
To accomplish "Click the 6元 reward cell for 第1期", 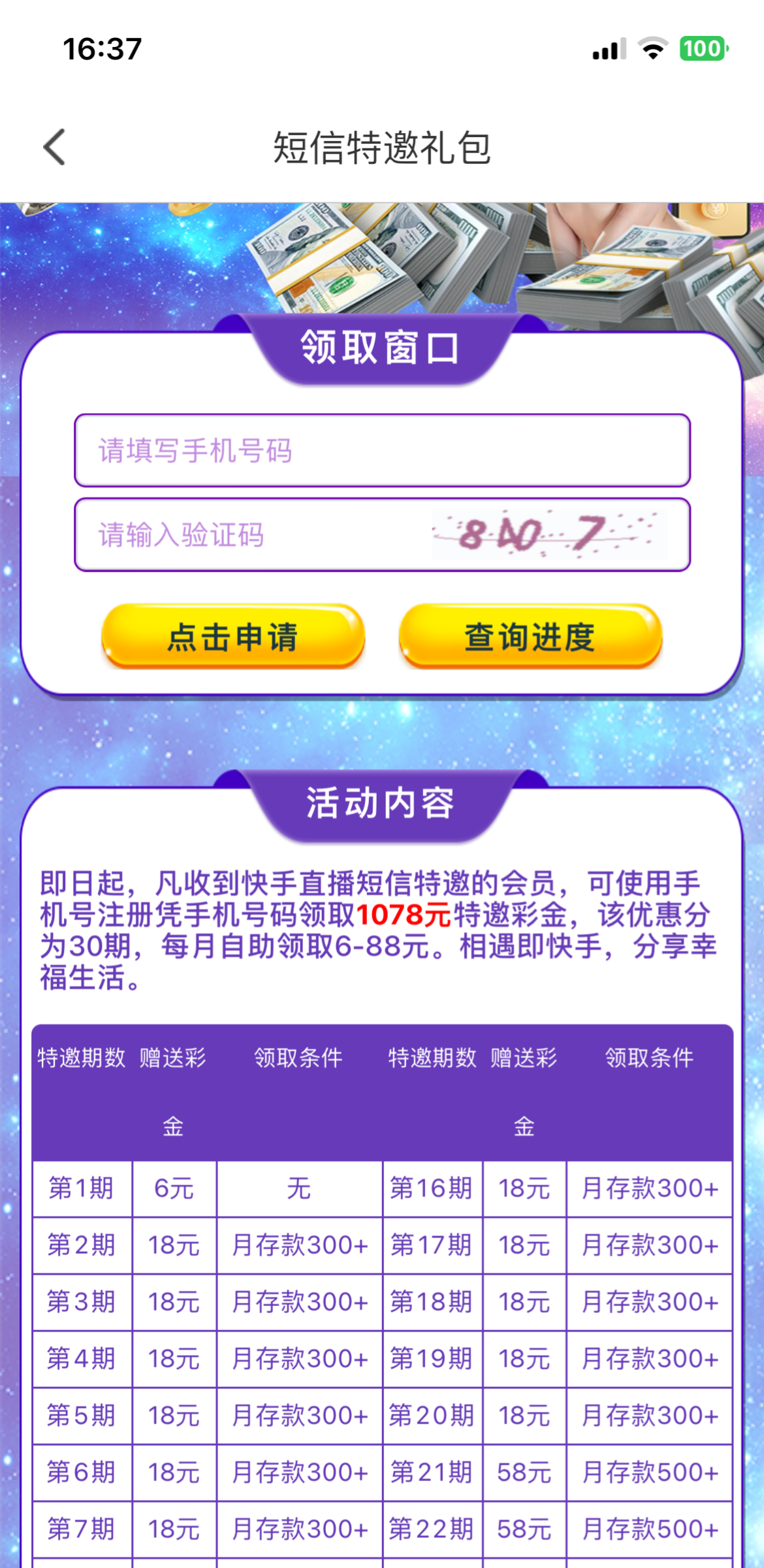I will (x=173, y=1188).
